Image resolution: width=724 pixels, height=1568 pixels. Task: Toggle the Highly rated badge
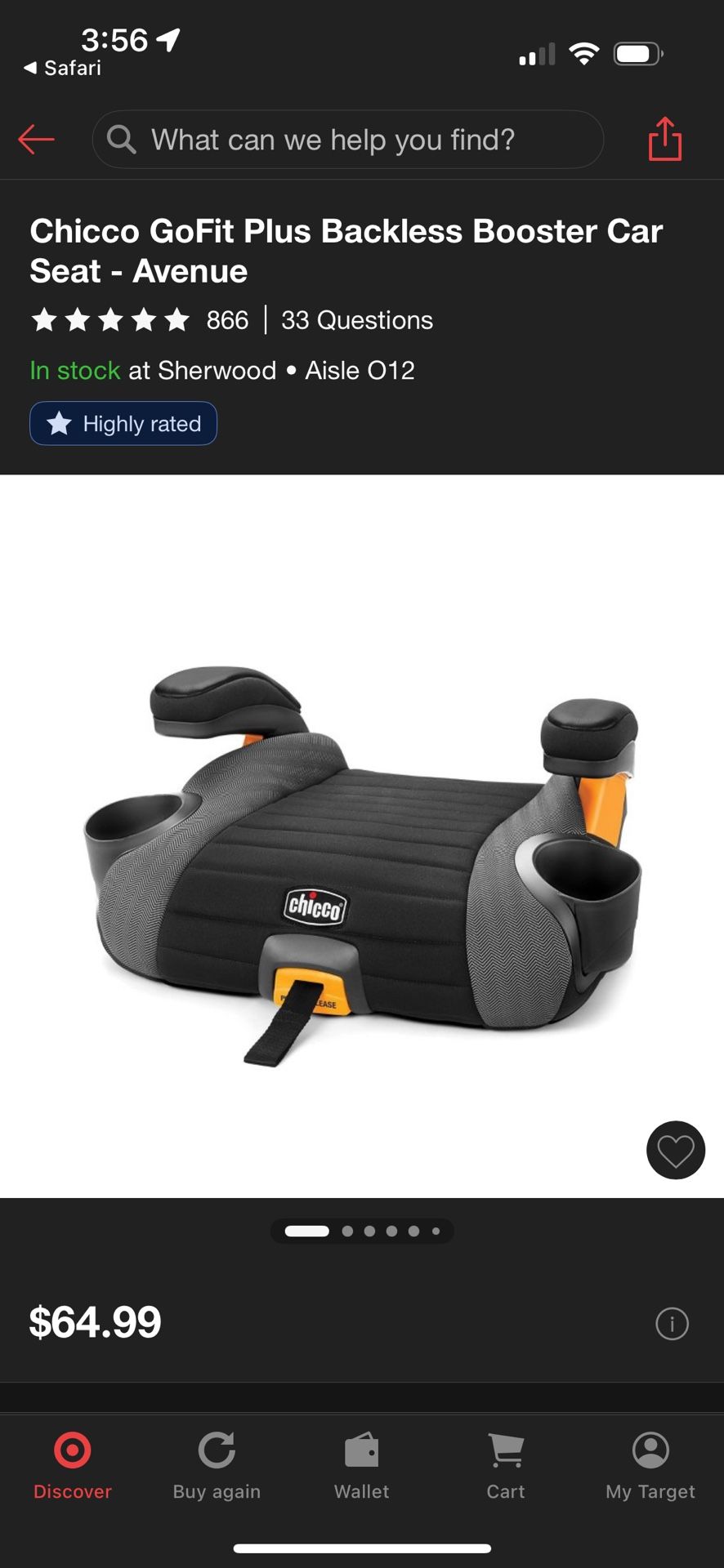point(123,423)
